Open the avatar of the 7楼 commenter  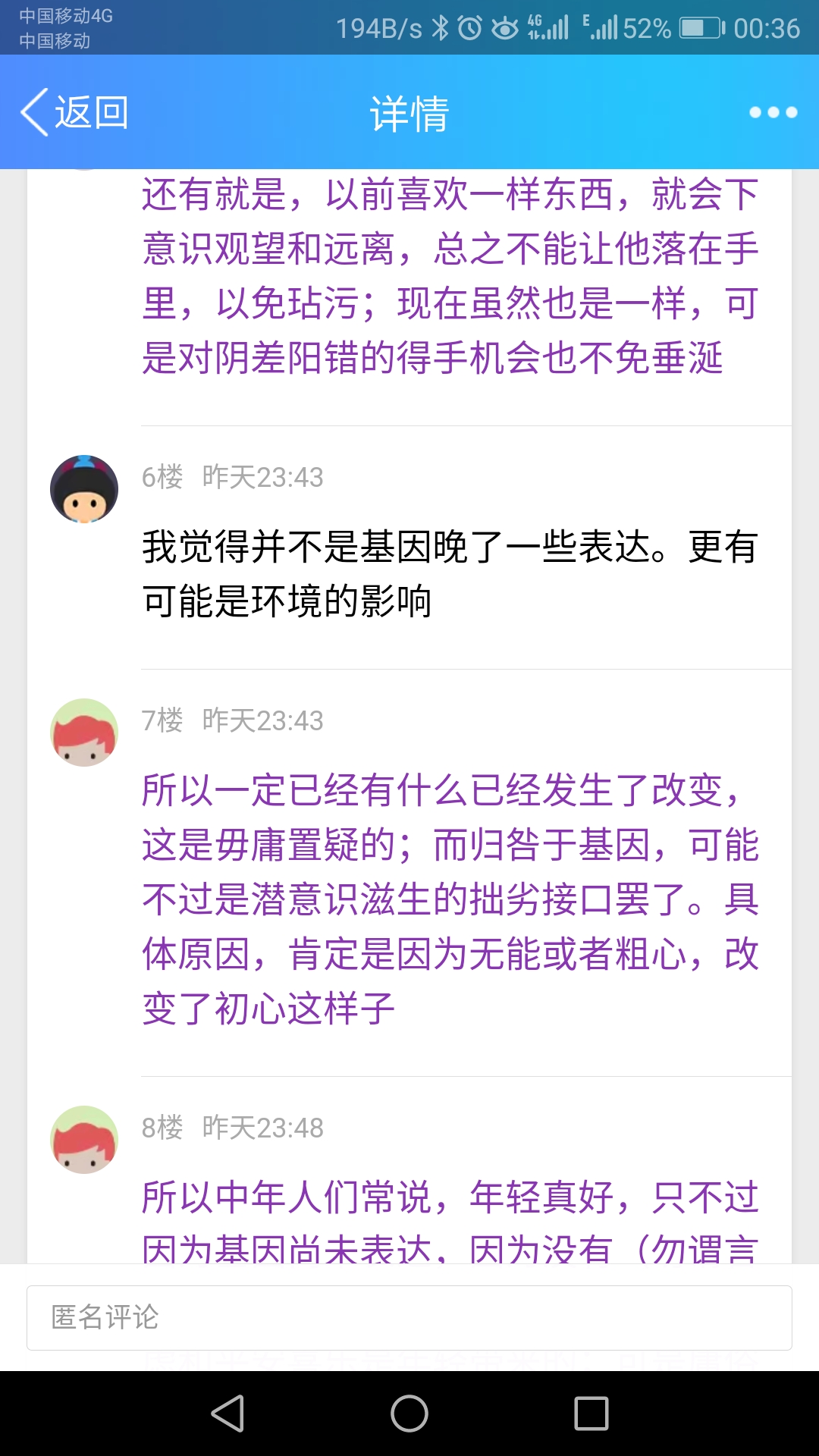point(84,733)
